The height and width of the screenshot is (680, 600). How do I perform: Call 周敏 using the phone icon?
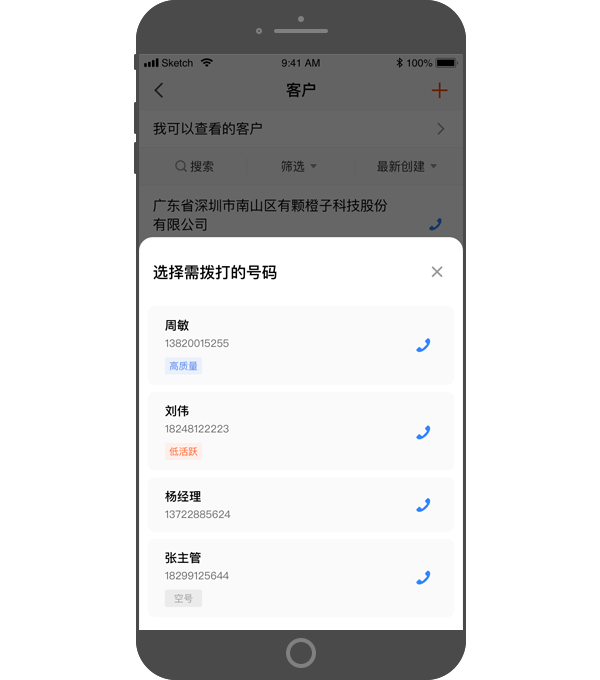(423, 345)
